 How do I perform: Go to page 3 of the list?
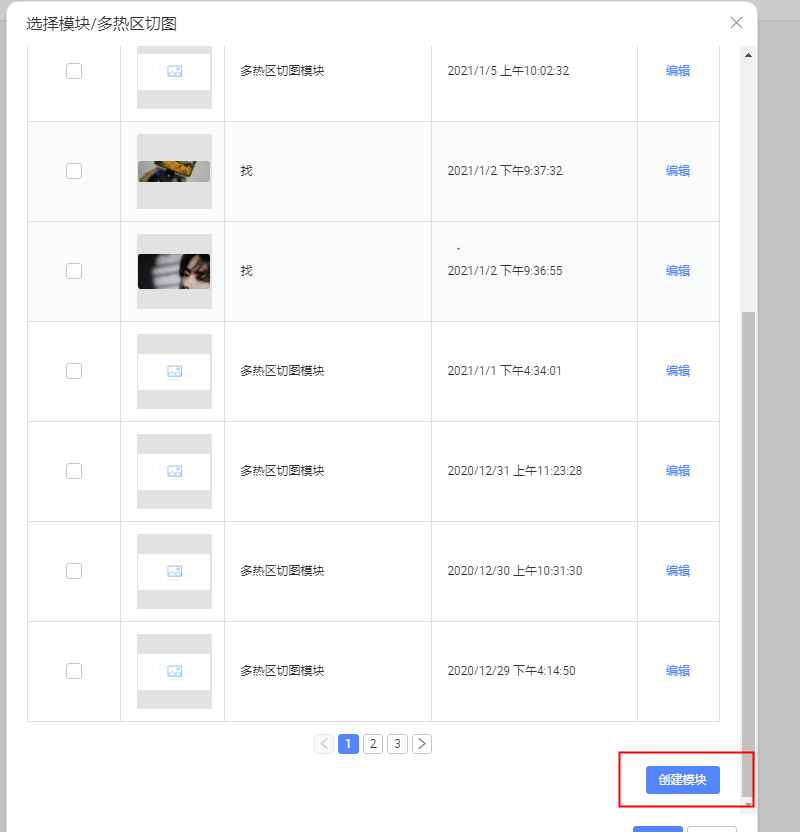pos(397,744)
